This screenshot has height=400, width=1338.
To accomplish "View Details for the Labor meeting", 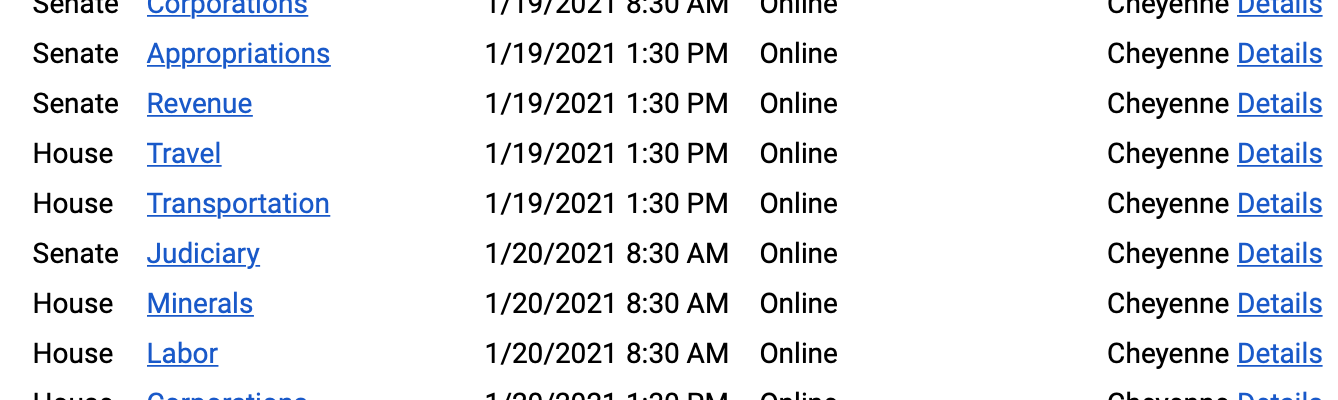I will click(x=1279, y=354).
